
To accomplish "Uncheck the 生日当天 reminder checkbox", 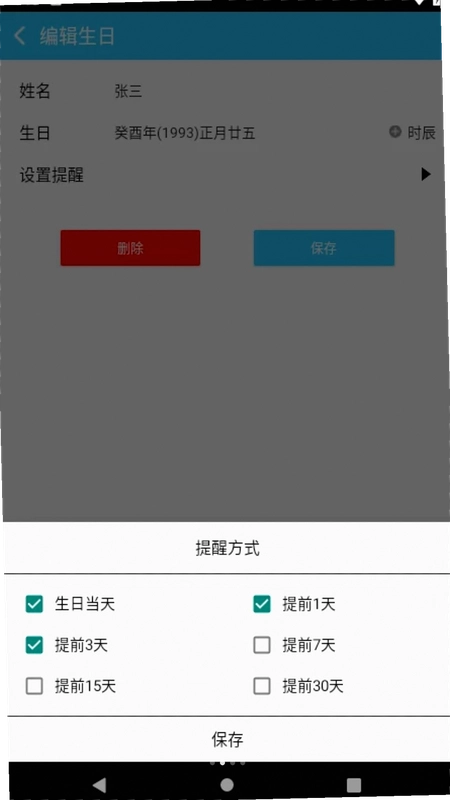I will pyautogui.click(x=34, y=605).
